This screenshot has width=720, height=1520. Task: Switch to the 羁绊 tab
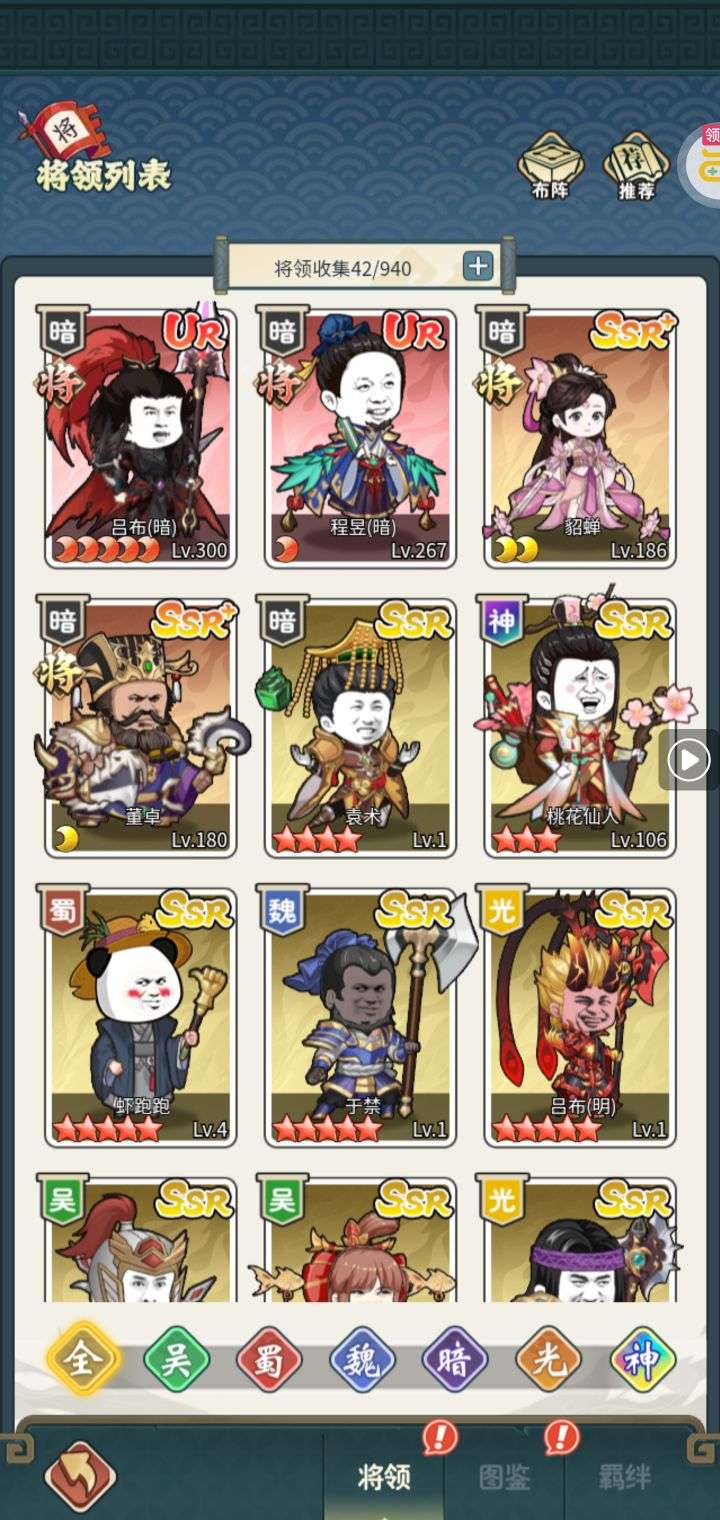[624, 1476]
